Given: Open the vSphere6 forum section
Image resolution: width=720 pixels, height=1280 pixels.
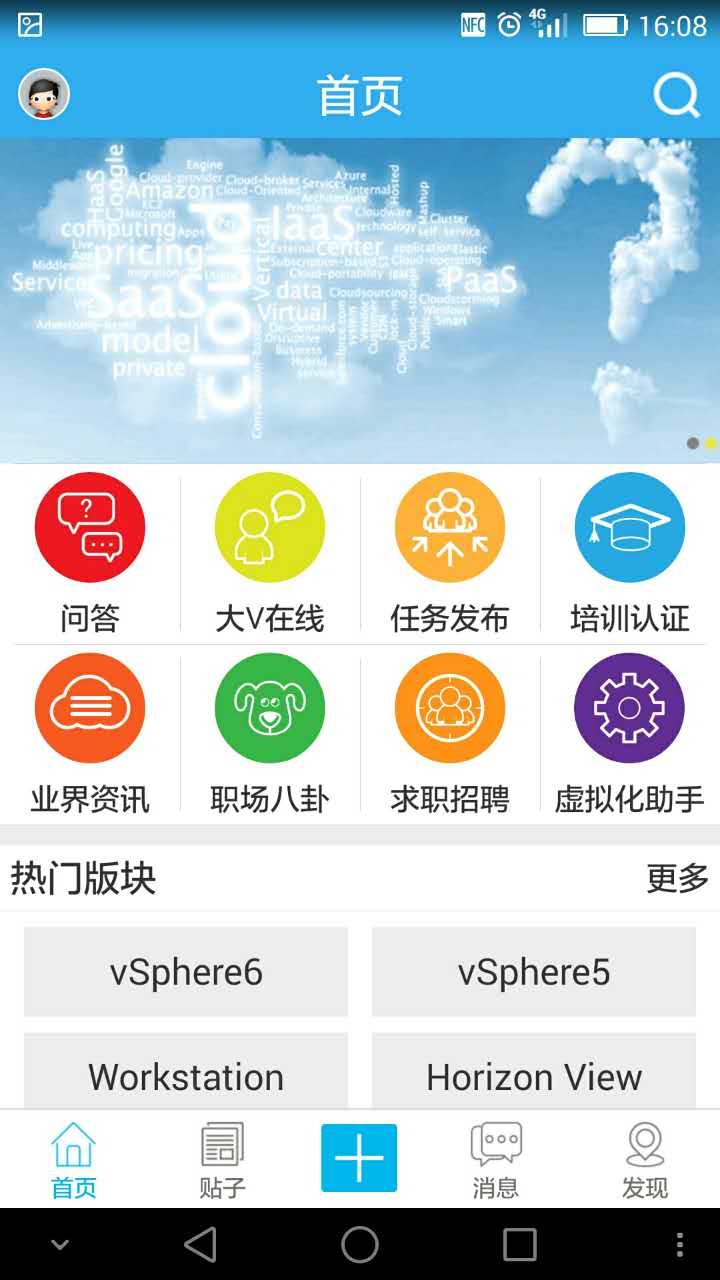Looking at the screenshot, I should coord(185,971).
